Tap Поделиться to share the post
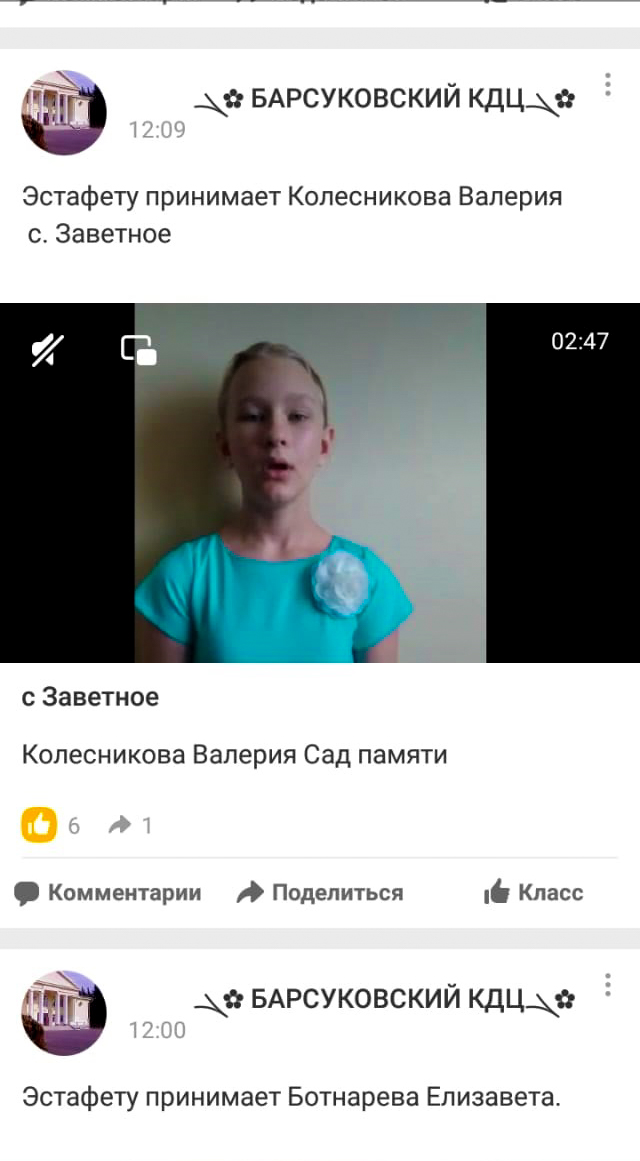This screenshot has height=1161, width=640. (x=320, y=892)
